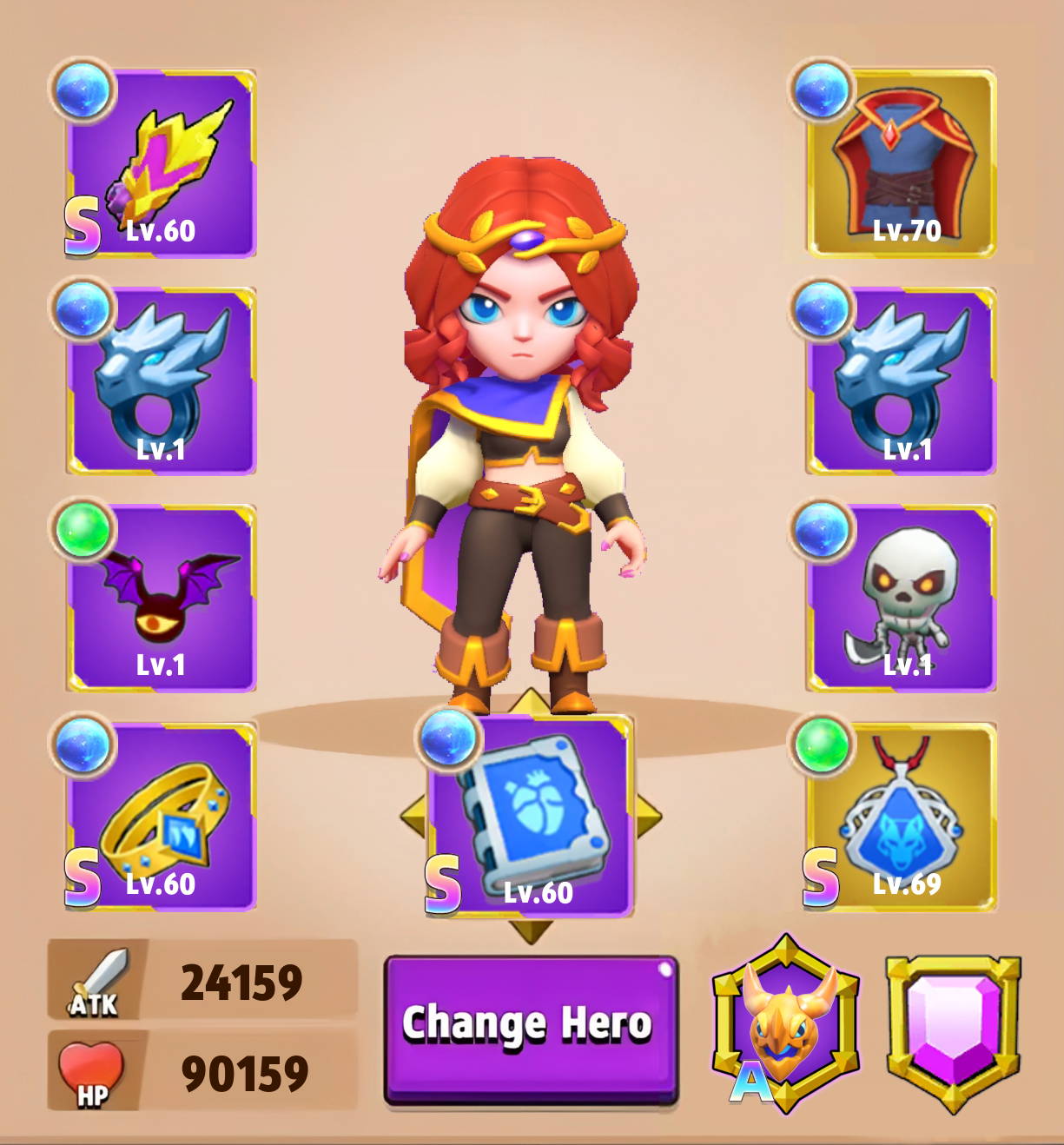Open the left-column dragon ring Lv.1
The image size is (1064, 1145).
click(x=162, y=381)
